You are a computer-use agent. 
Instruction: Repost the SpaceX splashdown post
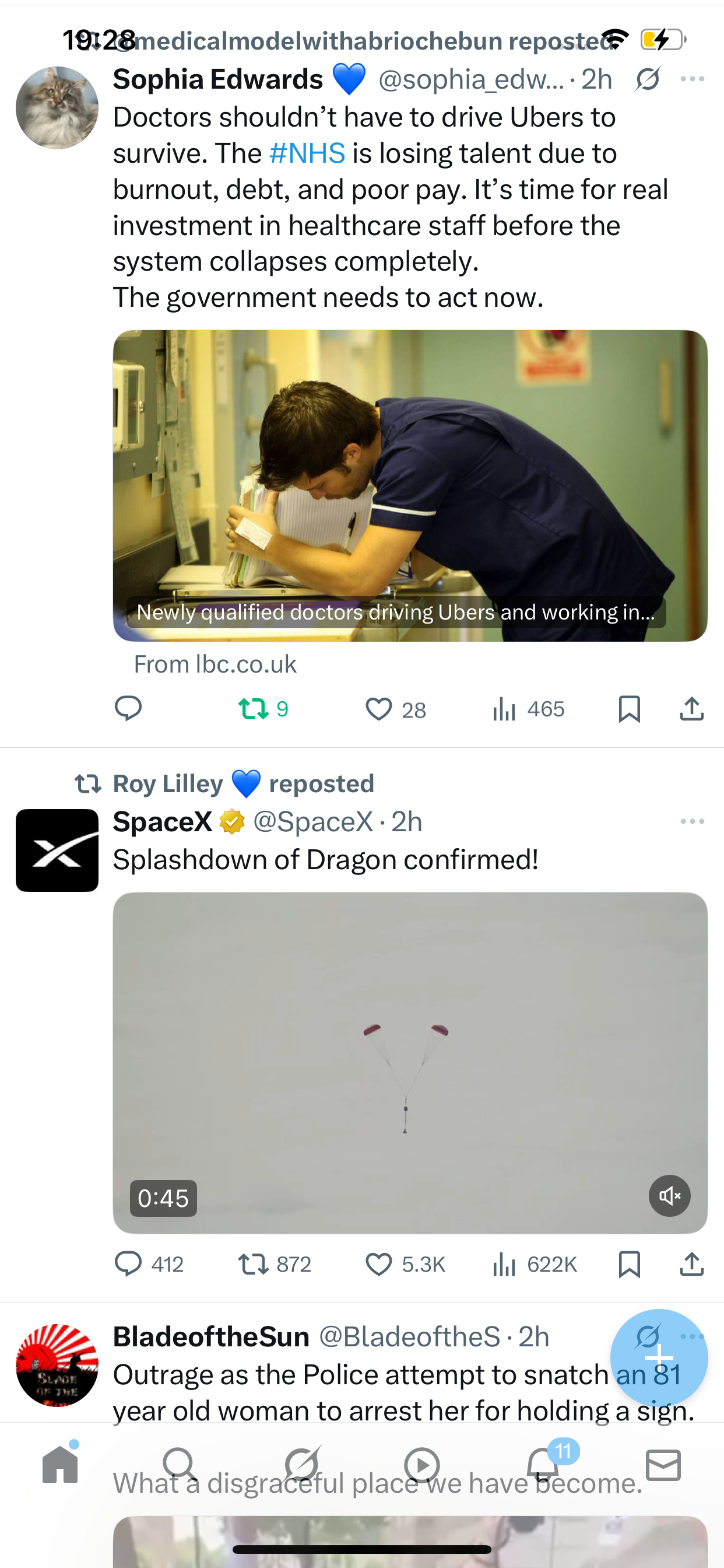click(254, 1264)
